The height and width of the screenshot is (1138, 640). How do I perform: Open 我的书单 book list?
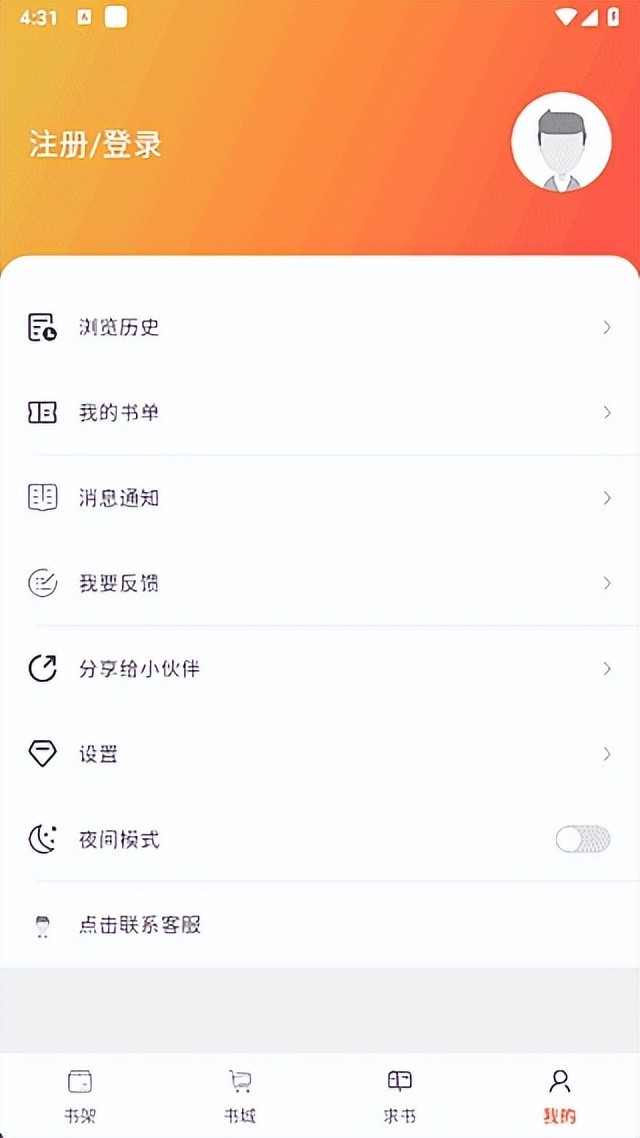coord(119,412)
